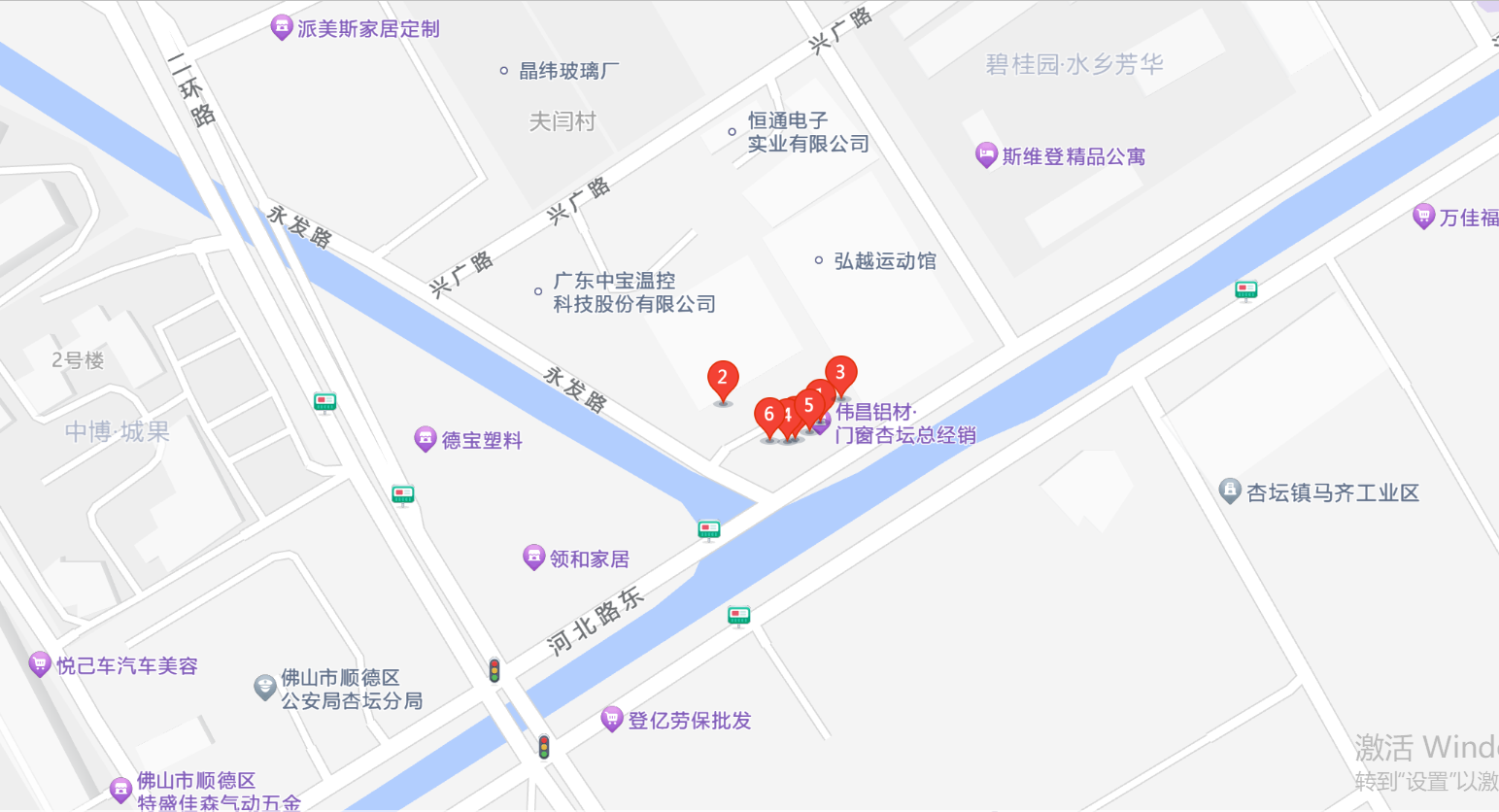Viewport: 1499px width, 812px height.
Task: Open the 德宝塑料 place pin
Action: (x=425, y=439)
